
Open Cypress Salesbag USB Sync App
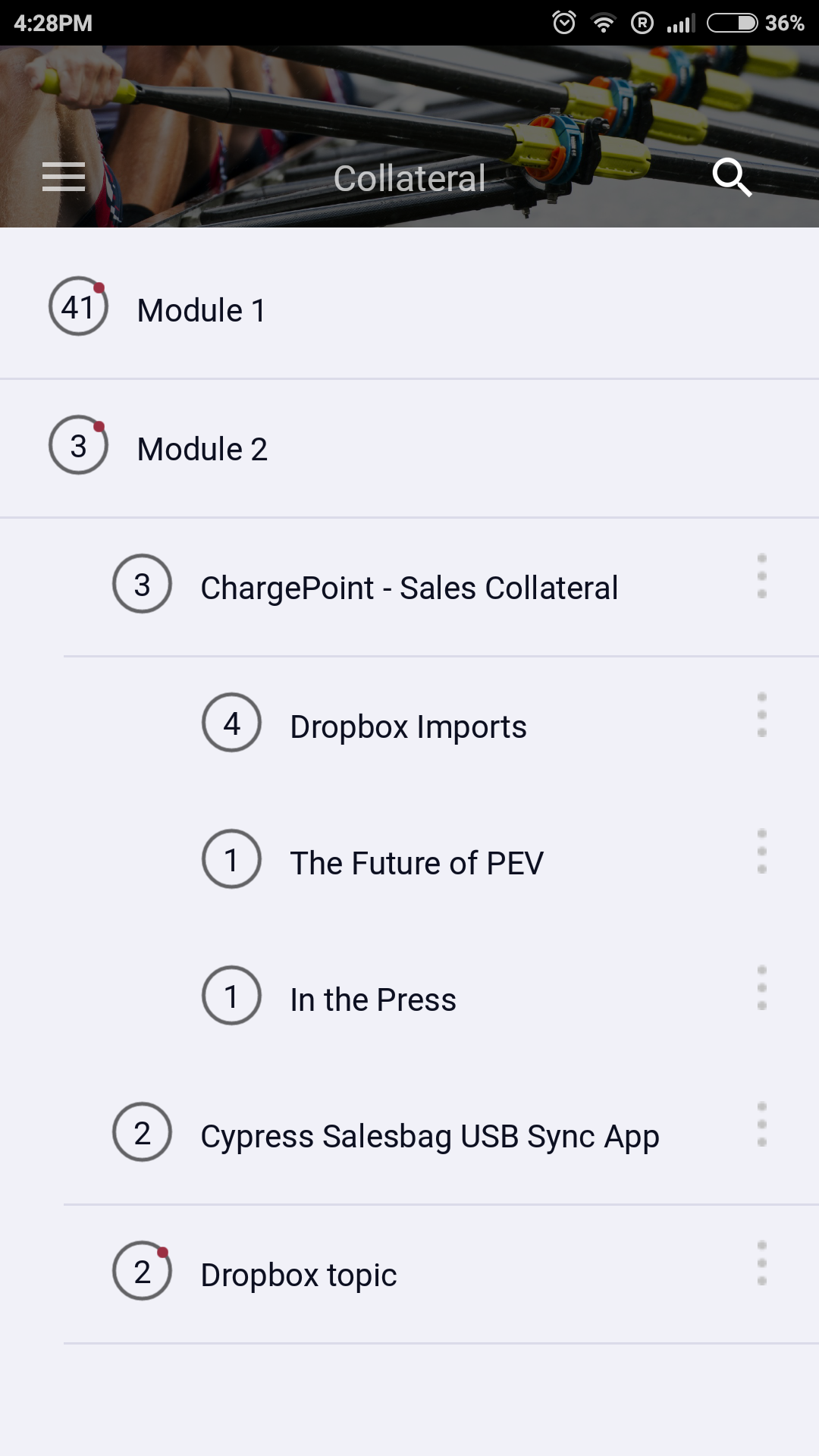pos(409,1136)
